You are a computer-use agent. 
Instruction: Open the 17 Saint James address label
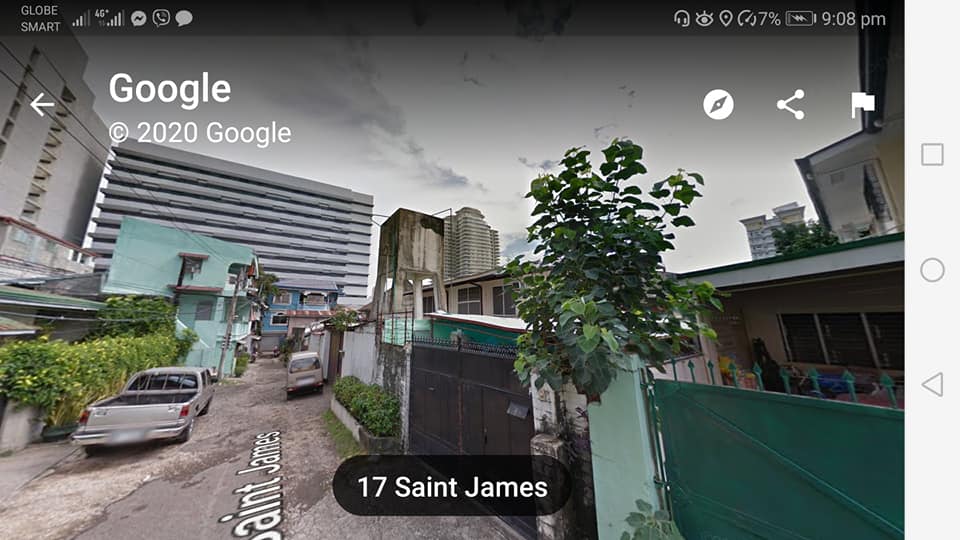(x=452, y=487)
